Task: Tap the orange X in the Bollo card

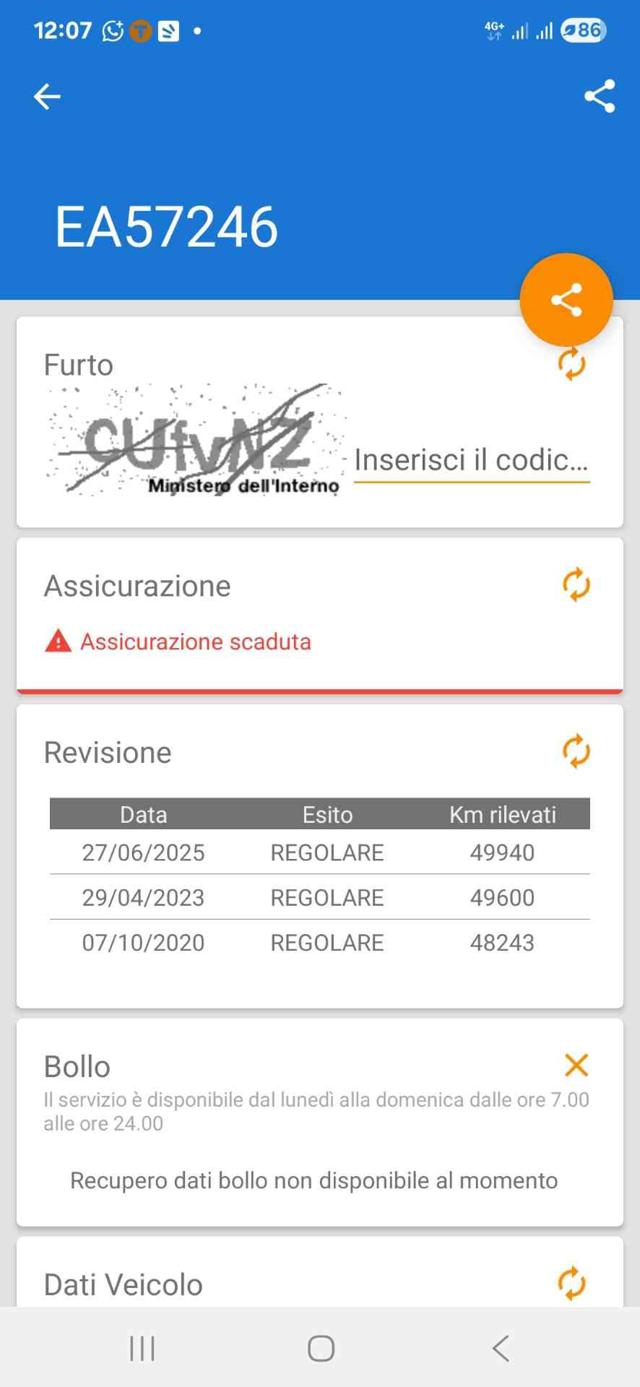Action: (x=576, y=1065)
